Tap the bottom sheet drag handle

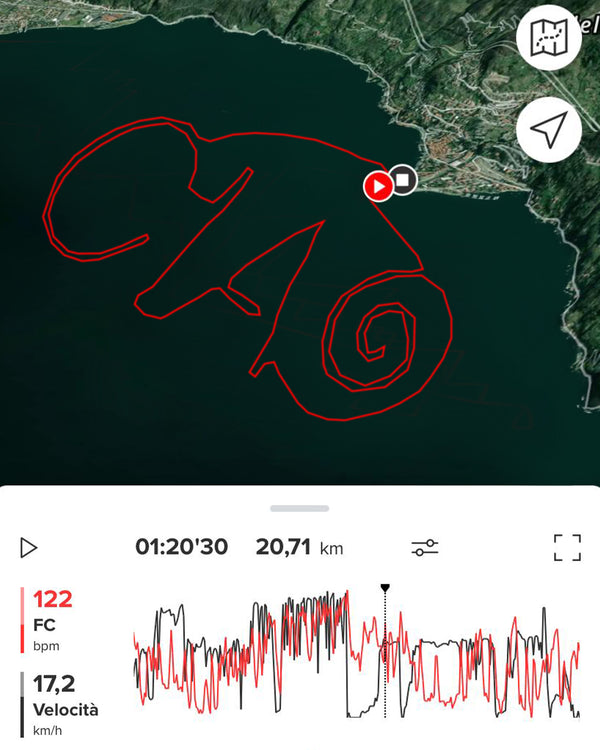click(x=299, y=508)
